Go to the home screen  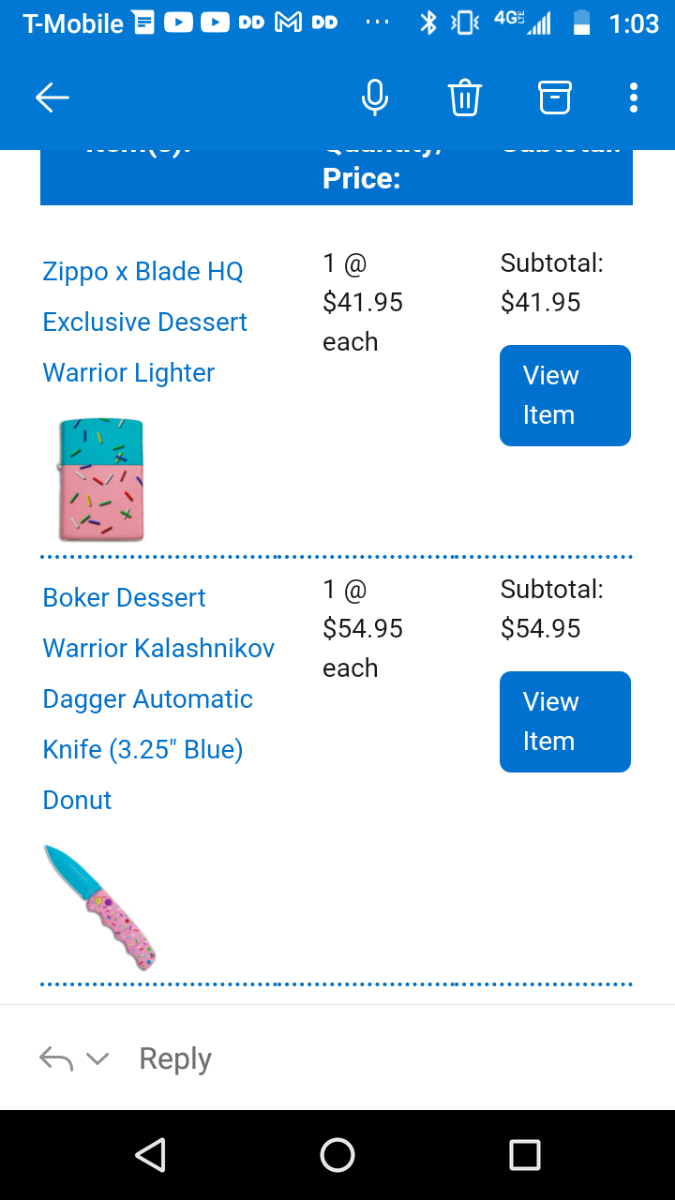click(x=337, y=1155)
